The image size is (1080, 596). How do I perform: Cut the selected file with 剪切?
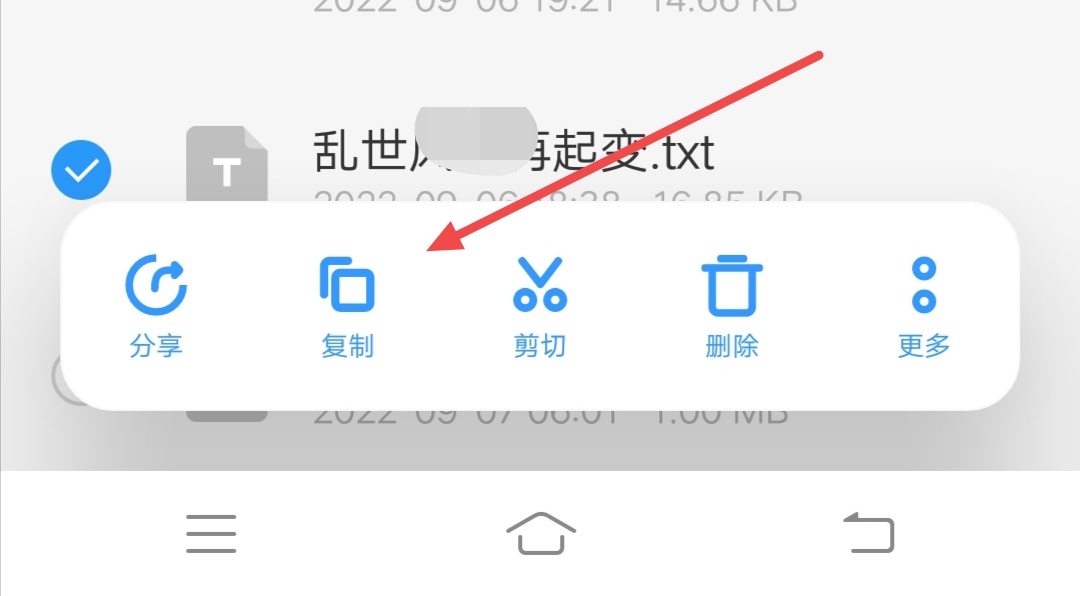(539, 305)
